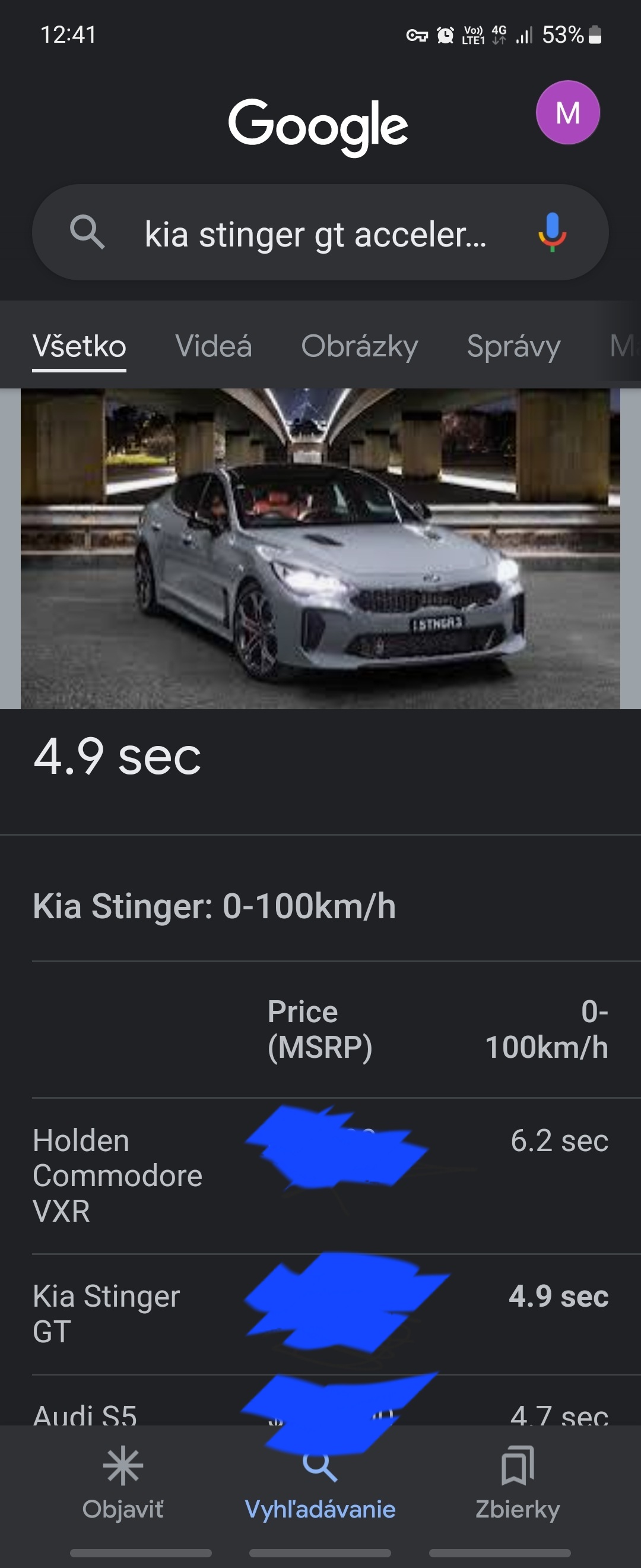The height and width of the screenshot is (1568, 641).
Task: Select the Všetko results tab
Action: point(80,346)
